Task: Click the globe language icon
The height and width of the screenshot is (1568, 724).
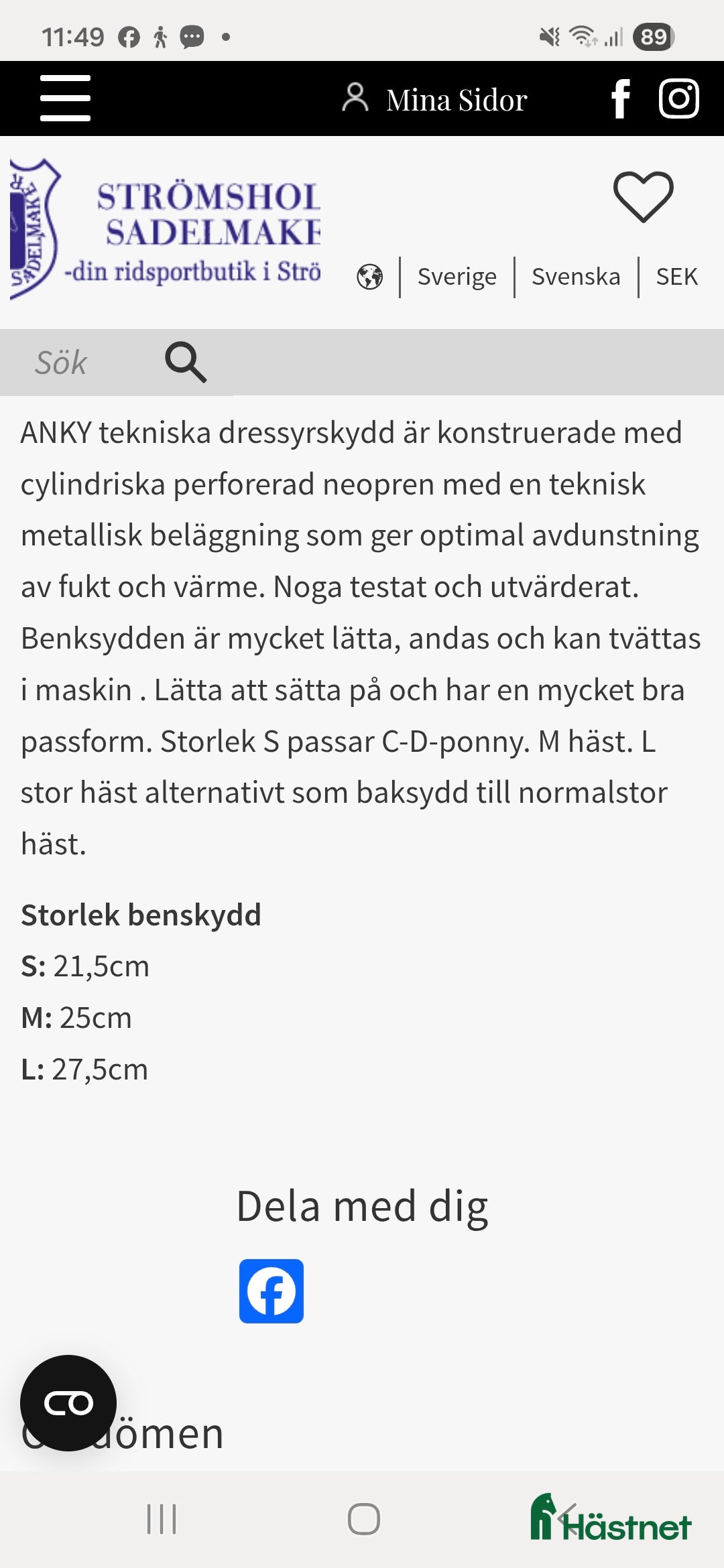Action: tap(369, 276)
